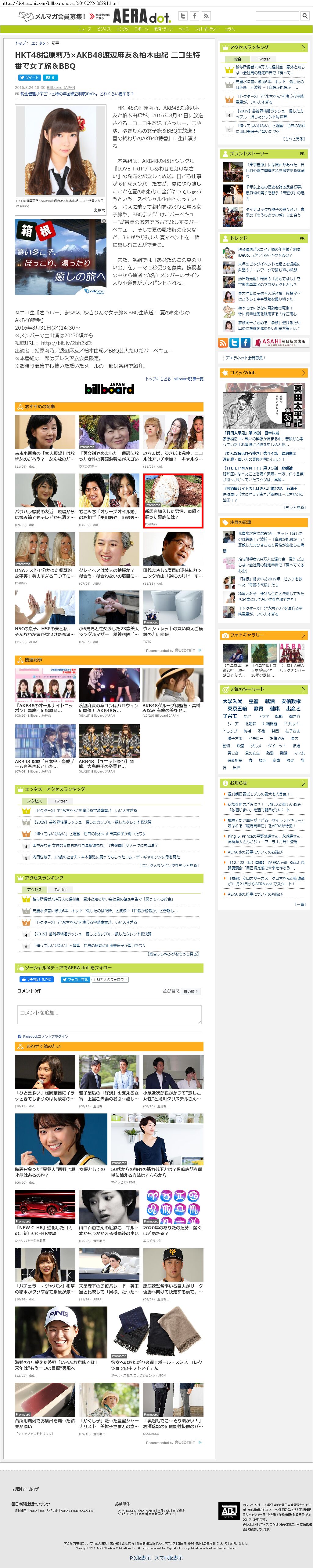Open the comment sort dropdown 古い順
The width and height of the screenshot is (313, 1568).
[x=190, y=991]
